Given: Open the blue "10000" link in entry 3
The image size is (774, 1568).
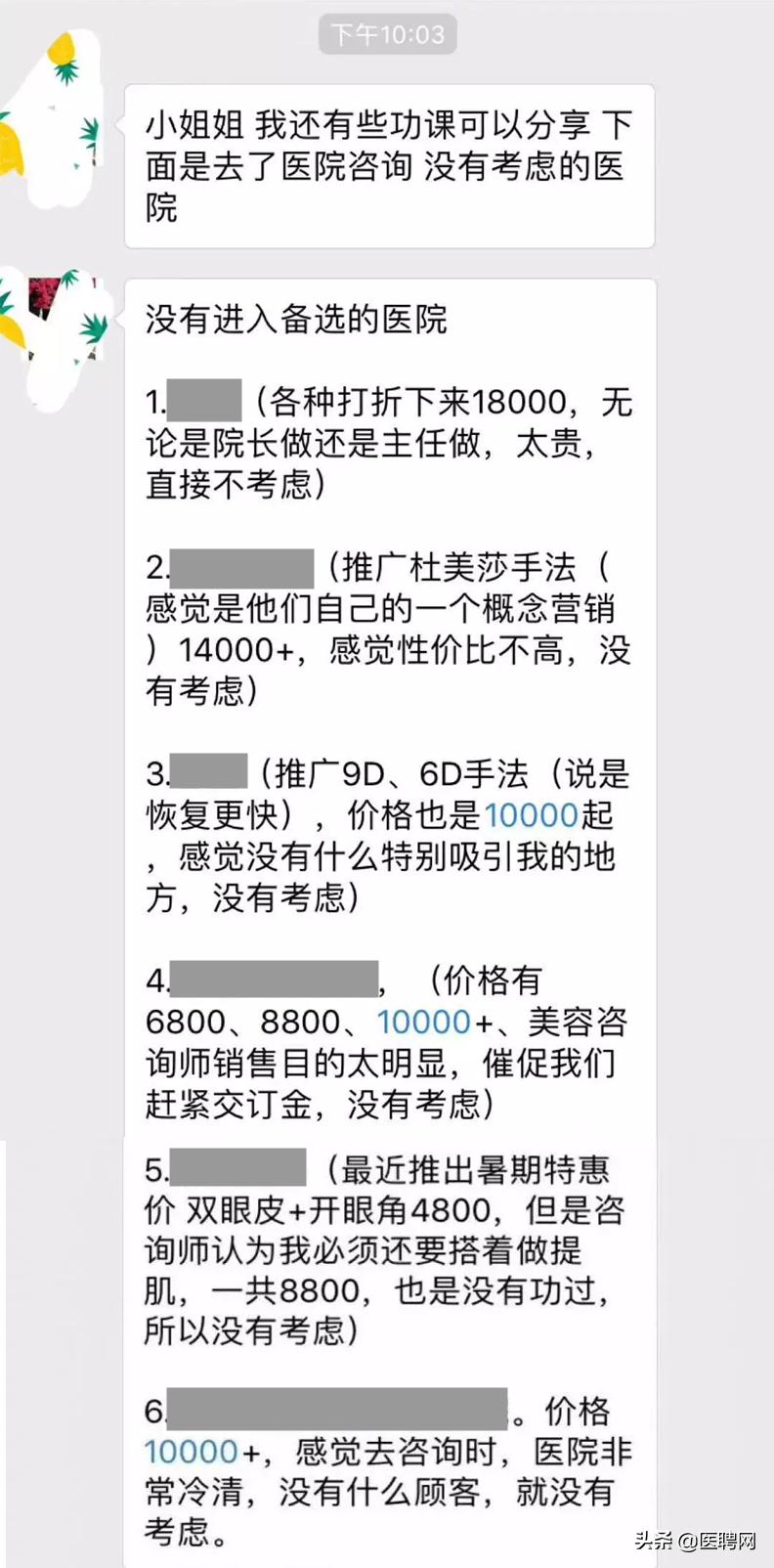Looking at the screenshot, I should pos(532,814).
